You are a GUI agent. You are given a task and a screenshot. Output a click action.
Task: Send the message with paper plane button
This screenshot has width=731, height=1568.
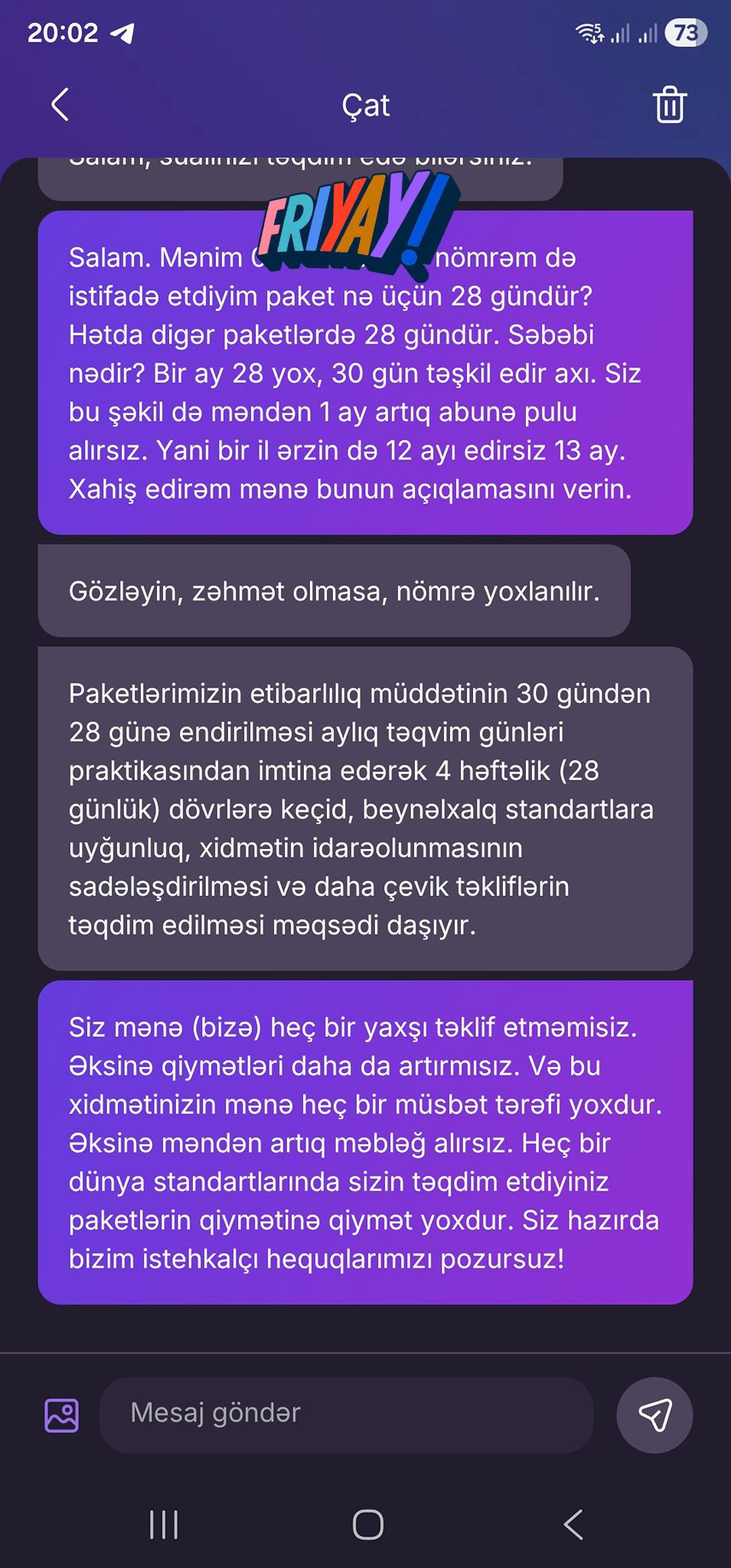tap(654, 1415)
